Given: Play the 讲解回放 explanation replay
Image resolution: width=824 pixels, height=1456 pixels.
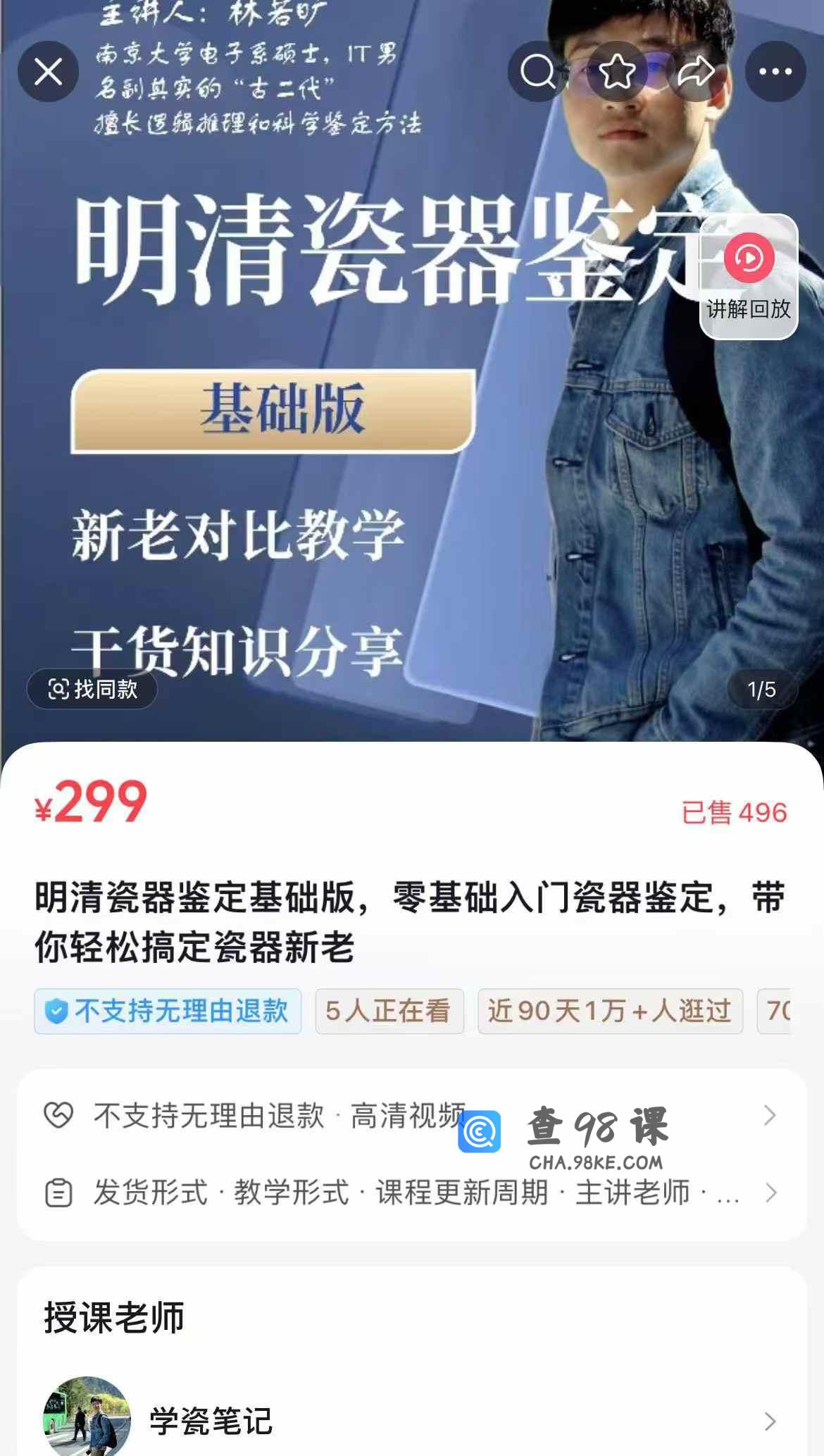Looking at the screenshot, I should [749, 277].
